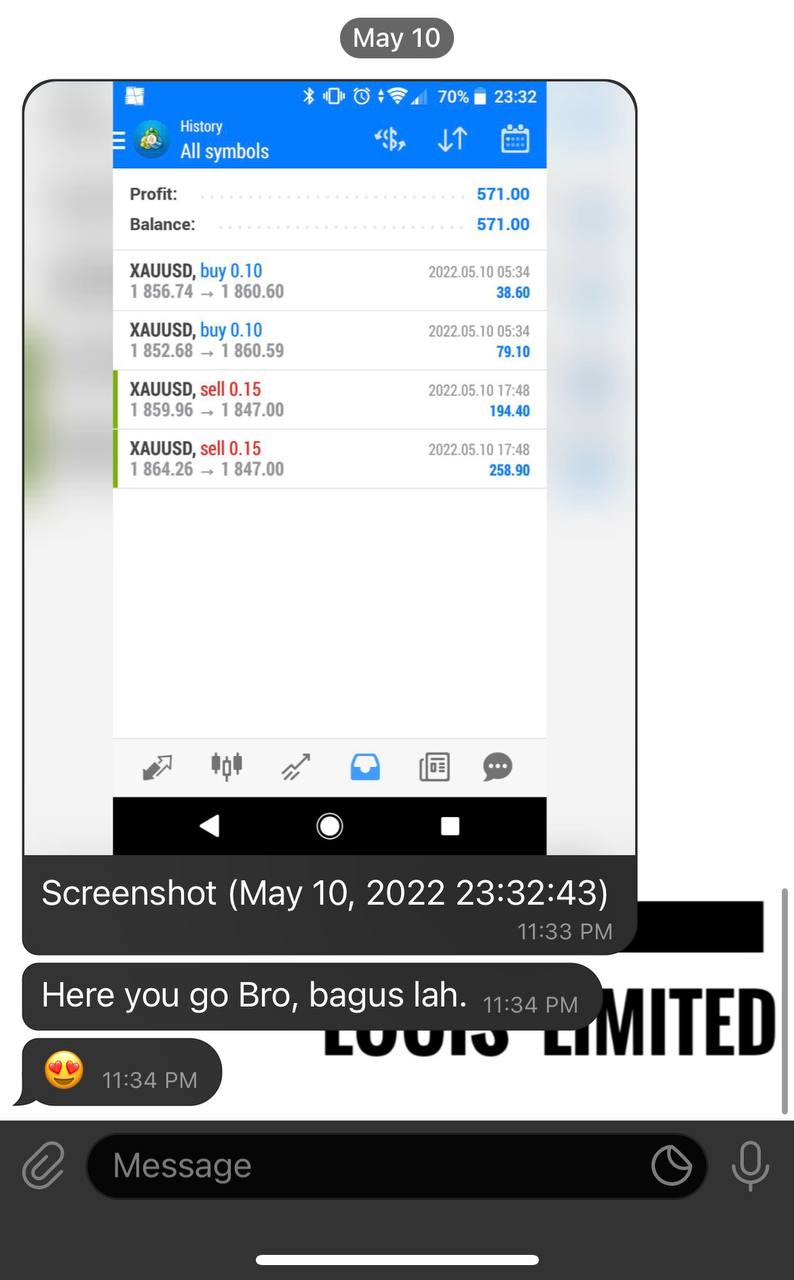Focus the Message input field
Image resolution: width=794 pixels, height=1280 pixels.
pyautogui.click(x=370, y=1166)
